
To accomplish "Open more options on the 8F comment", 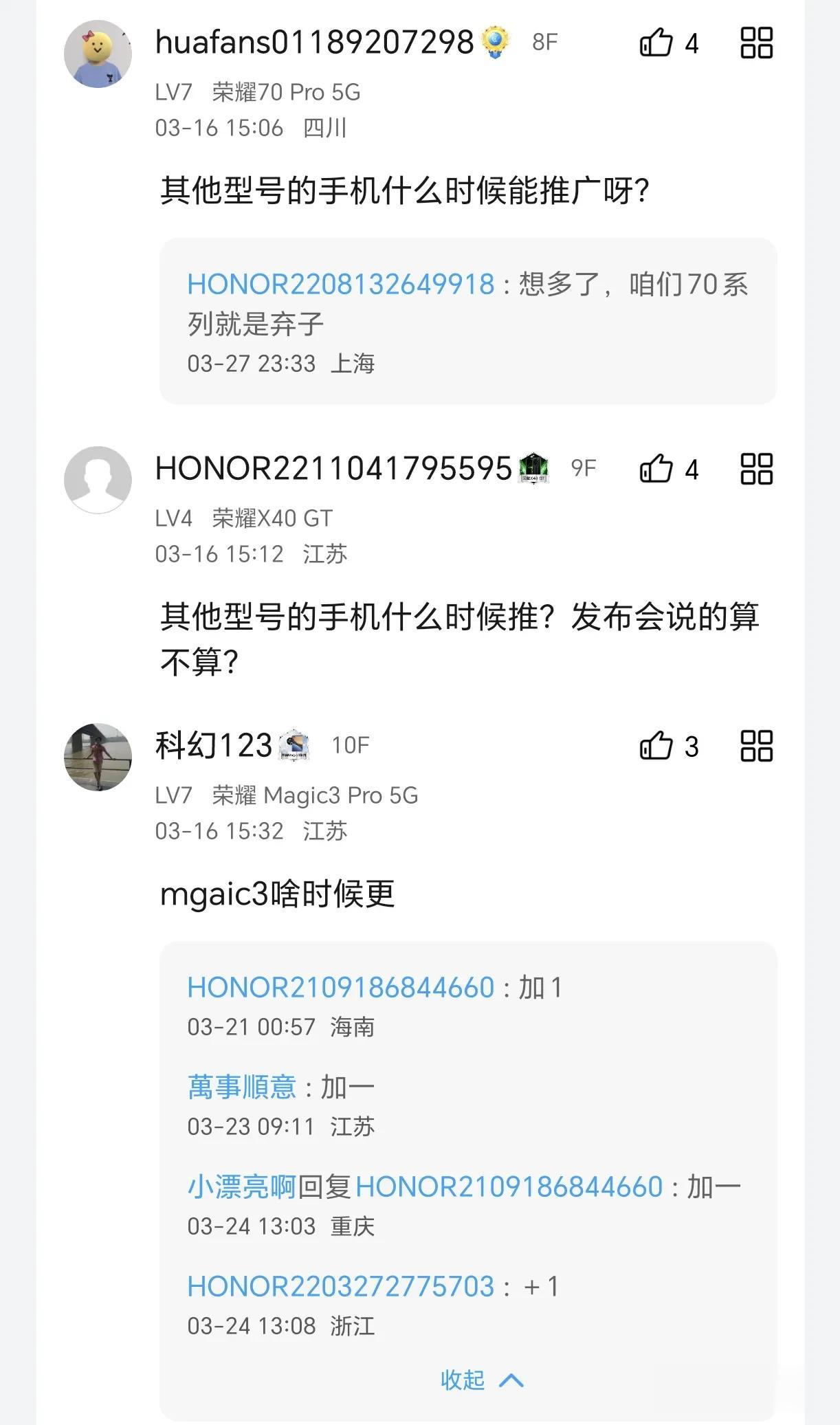I will (756, 43).
